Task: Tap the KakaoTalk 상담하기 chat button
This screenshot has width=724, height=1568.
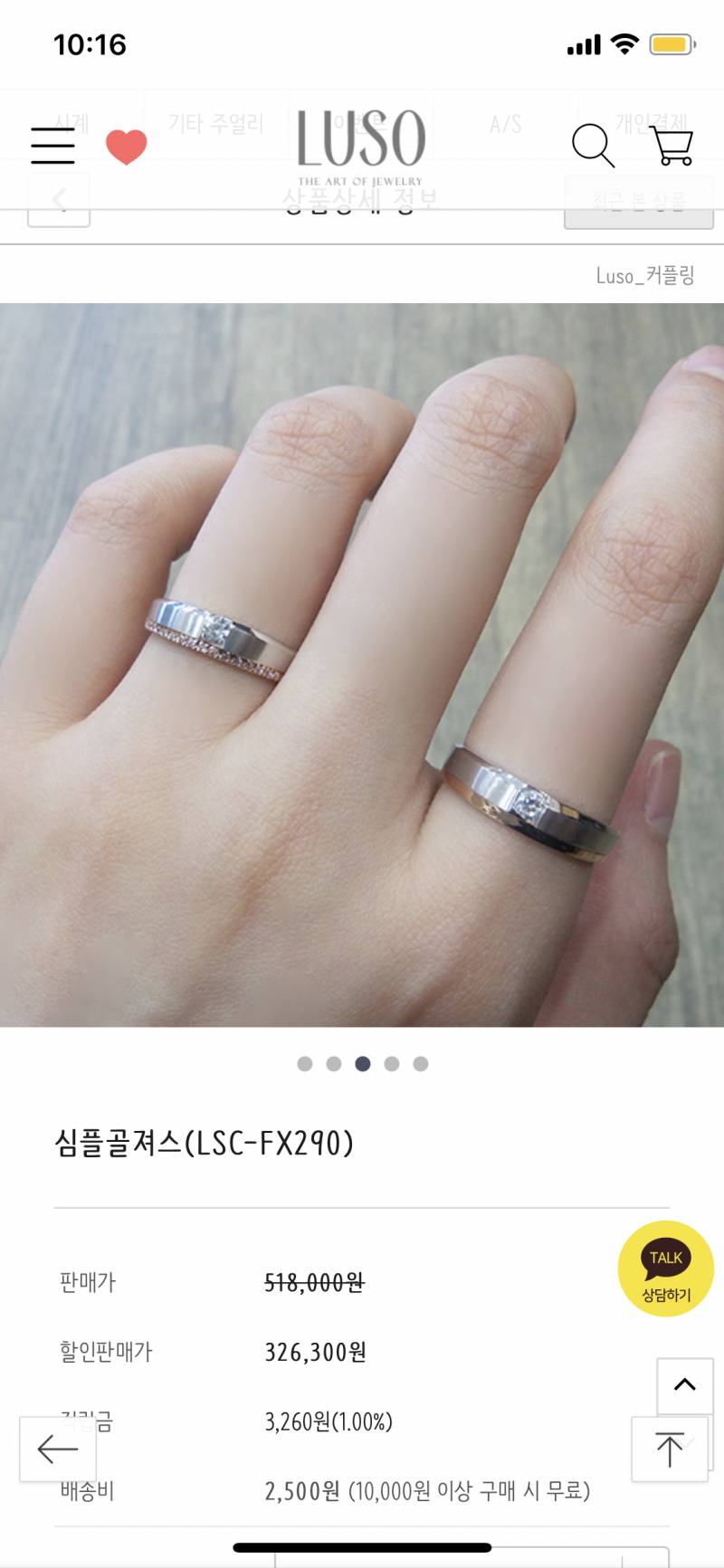Action: [665, 1269]
